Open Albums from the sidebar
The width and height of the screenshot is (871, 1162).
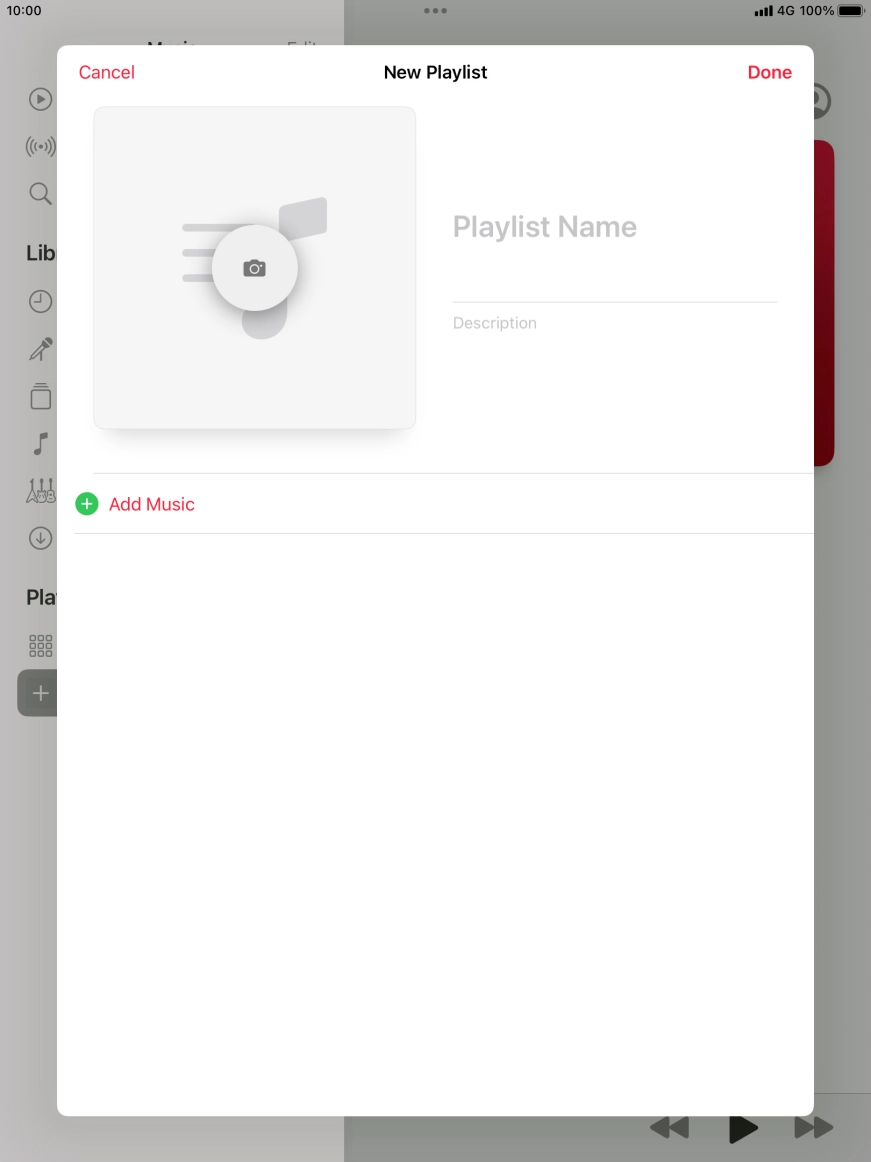[x=40, y=395]
